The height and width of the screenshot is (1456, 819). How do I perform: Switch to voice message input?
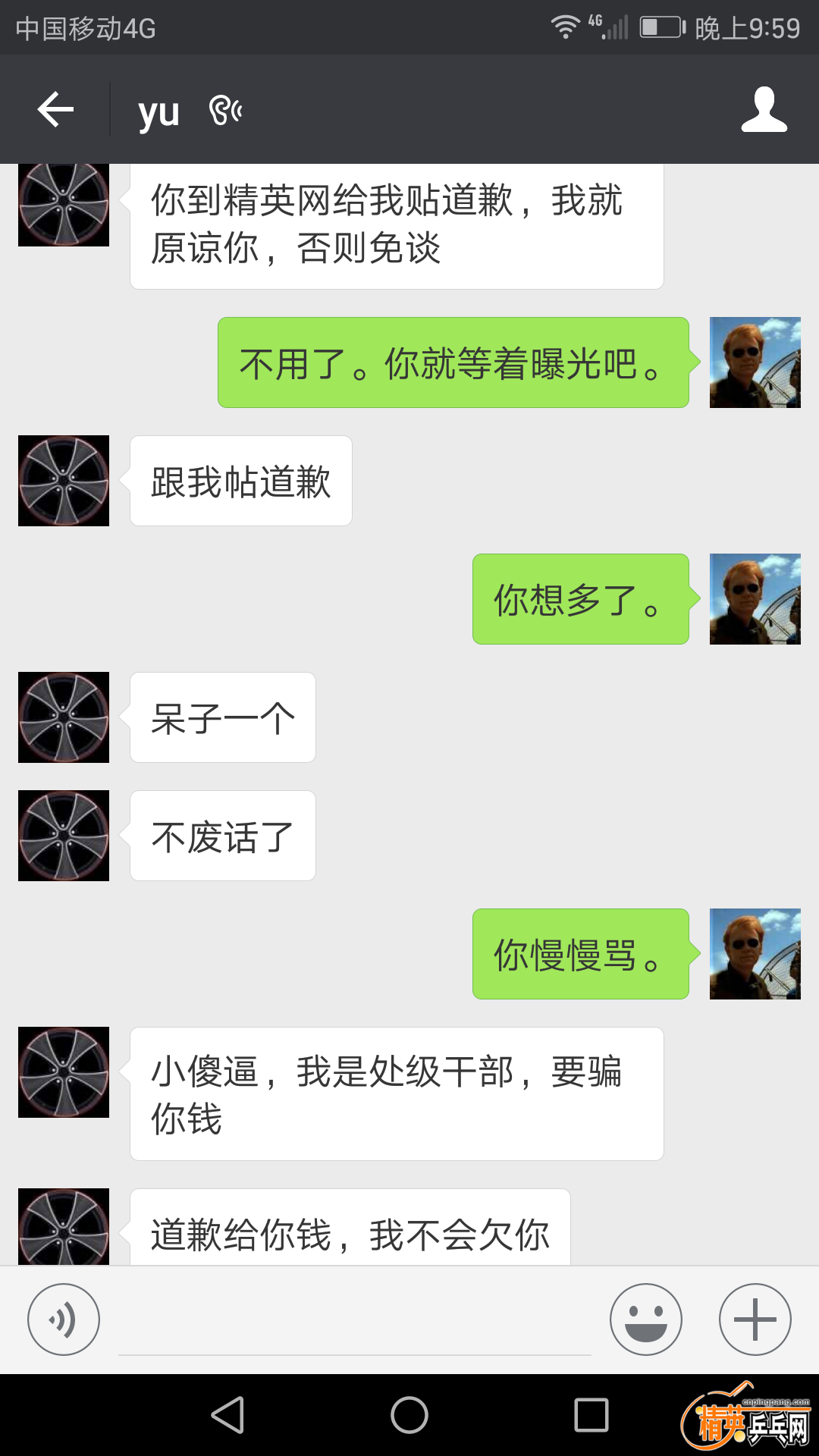tap(64, 1319)
